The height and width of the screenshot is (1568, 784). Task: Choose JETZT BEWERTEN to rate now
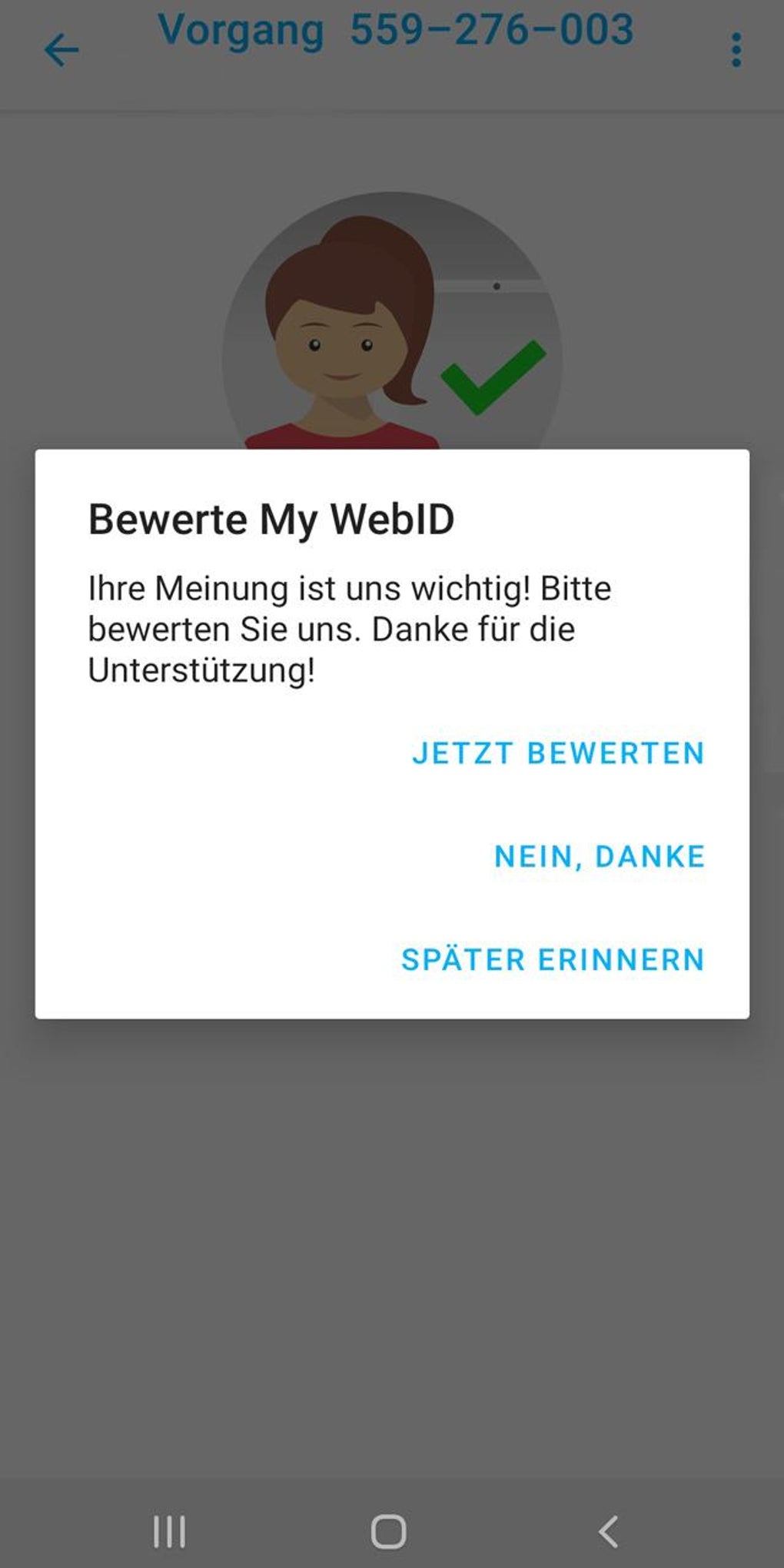pyautogui.click(x=558, y=754)
